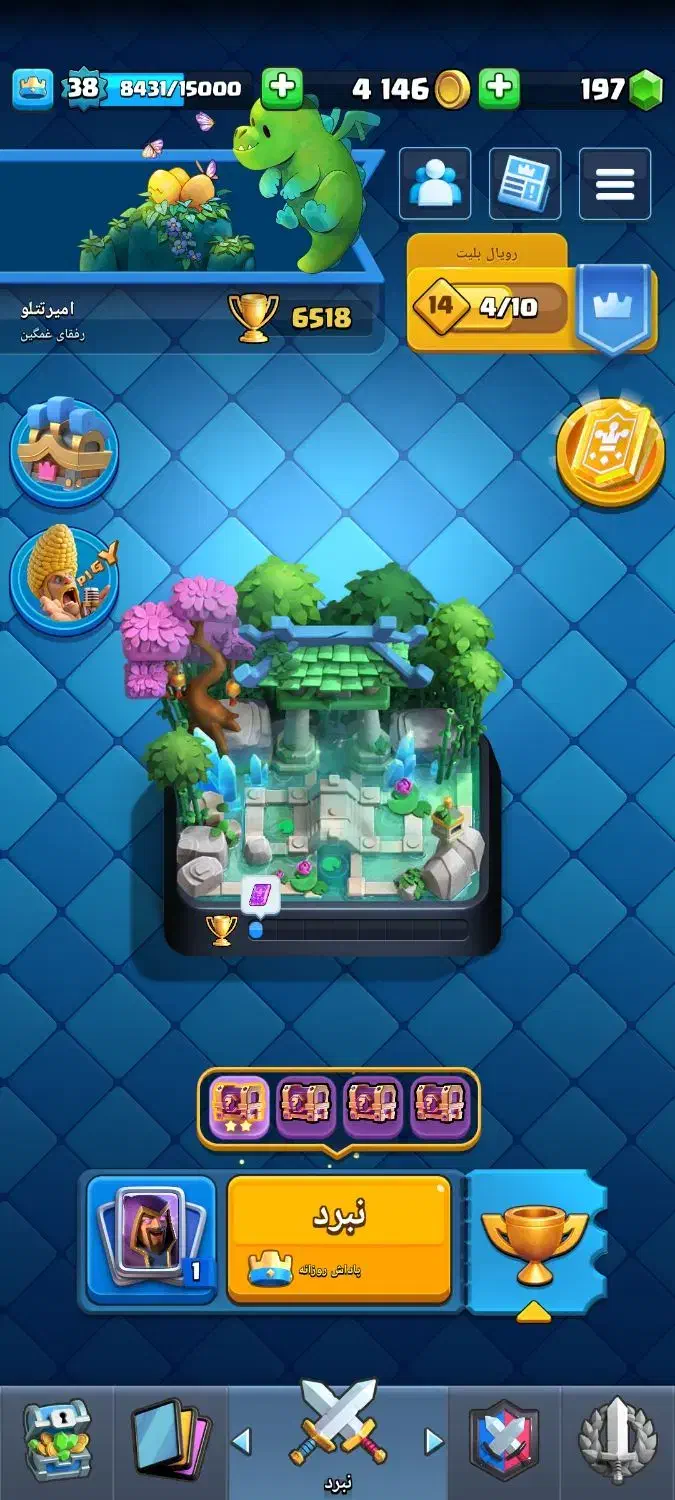Viewport: 675px width, 1500px height.
Task: Open the King level crown icon
Action: click(32, 89)
